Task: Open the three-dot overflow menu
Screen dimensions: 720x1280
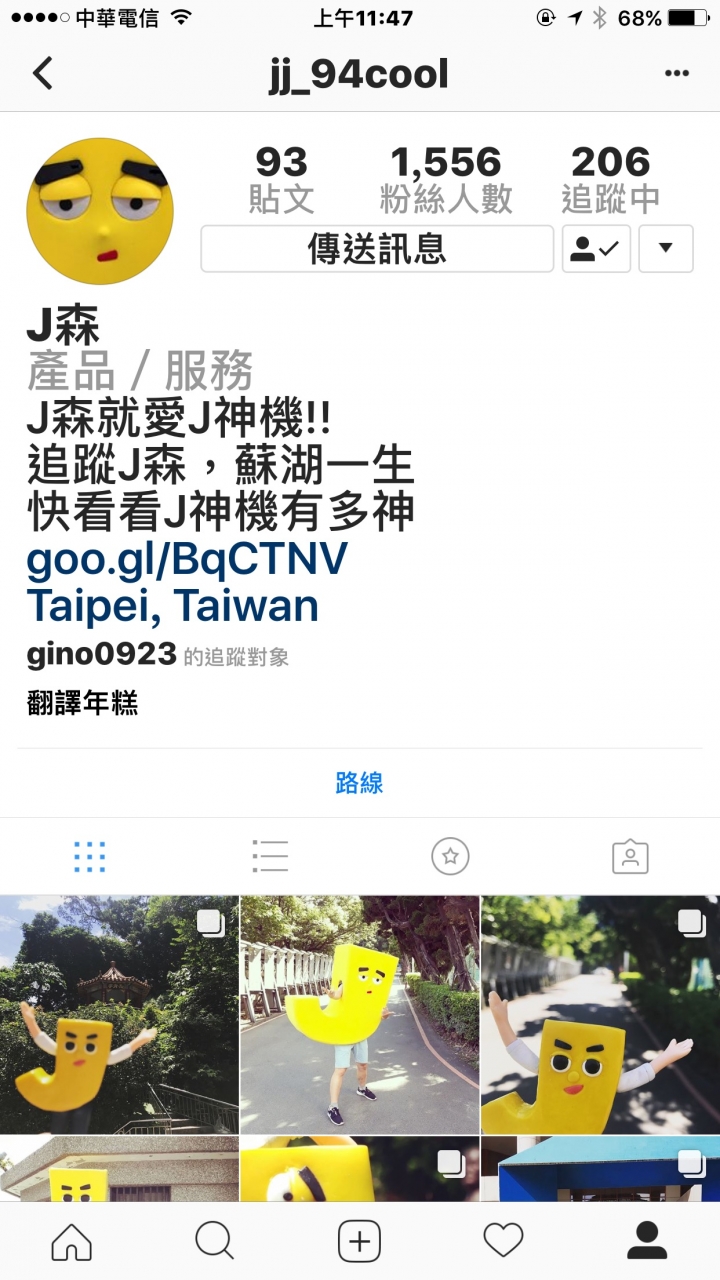Action: point(677,73)
